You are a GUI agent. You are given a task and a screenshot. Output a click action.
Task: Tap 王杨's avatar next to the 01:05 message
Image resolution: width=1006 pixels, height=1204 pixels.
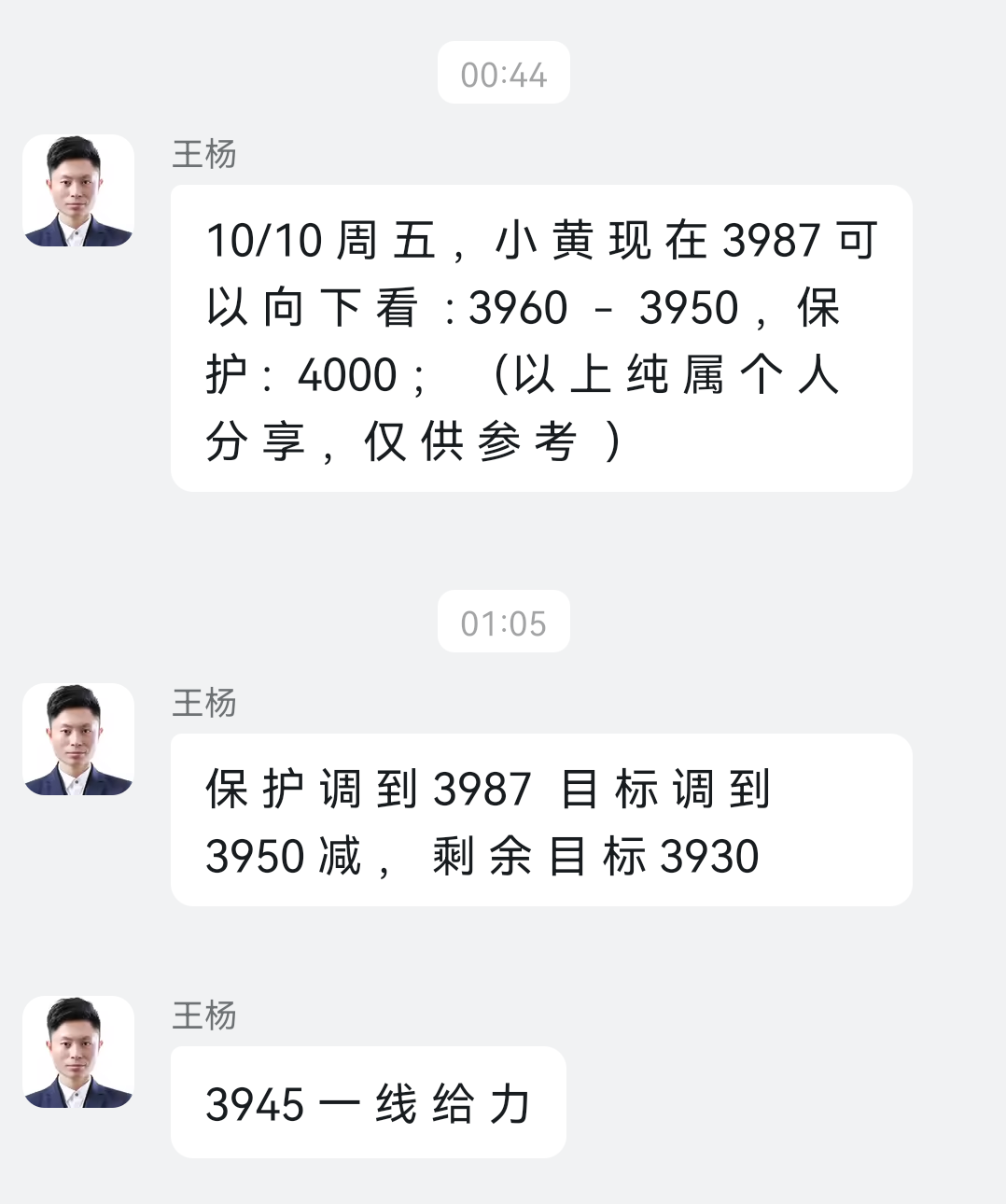[x=78, y=740]
